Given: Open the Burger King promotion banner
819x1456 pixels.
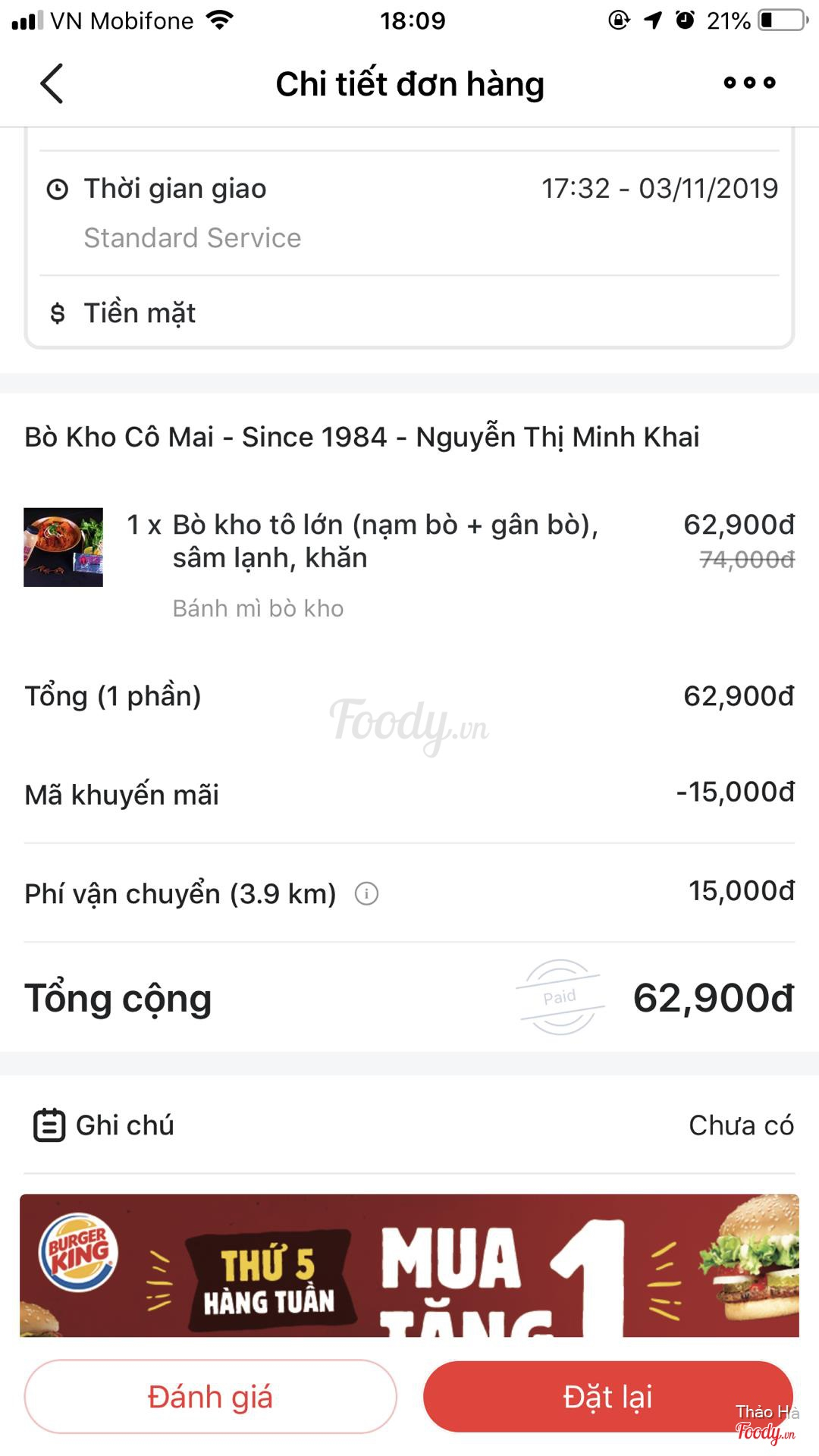Looking at the screenshot, I should (x=409, y=1265).
